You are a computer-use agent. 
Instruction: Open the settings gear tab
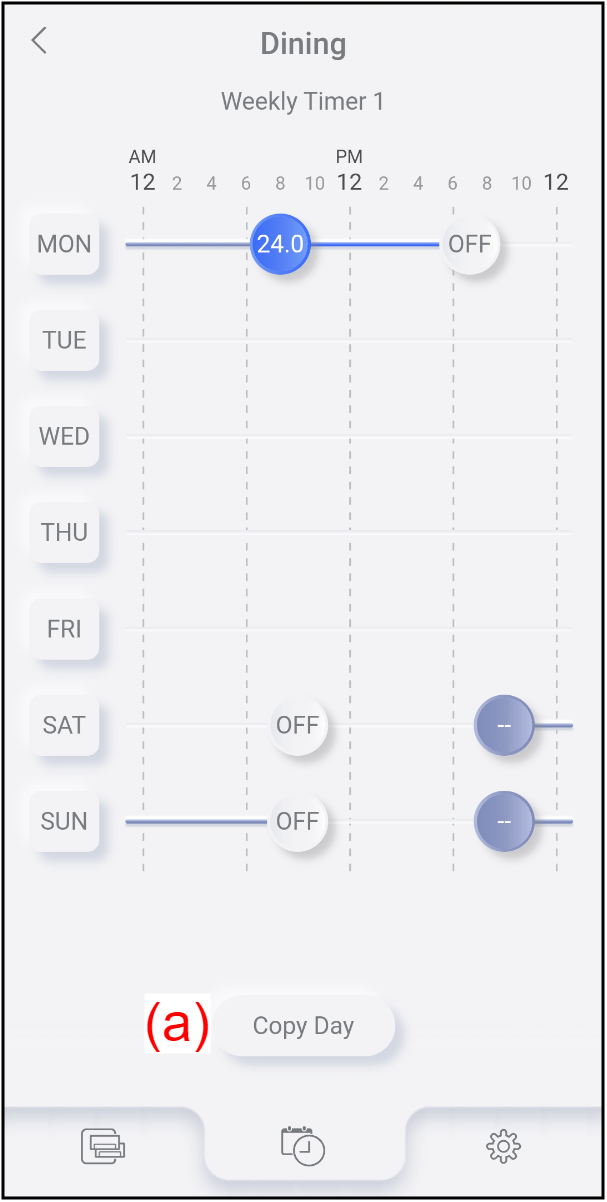coord(504,1146)
